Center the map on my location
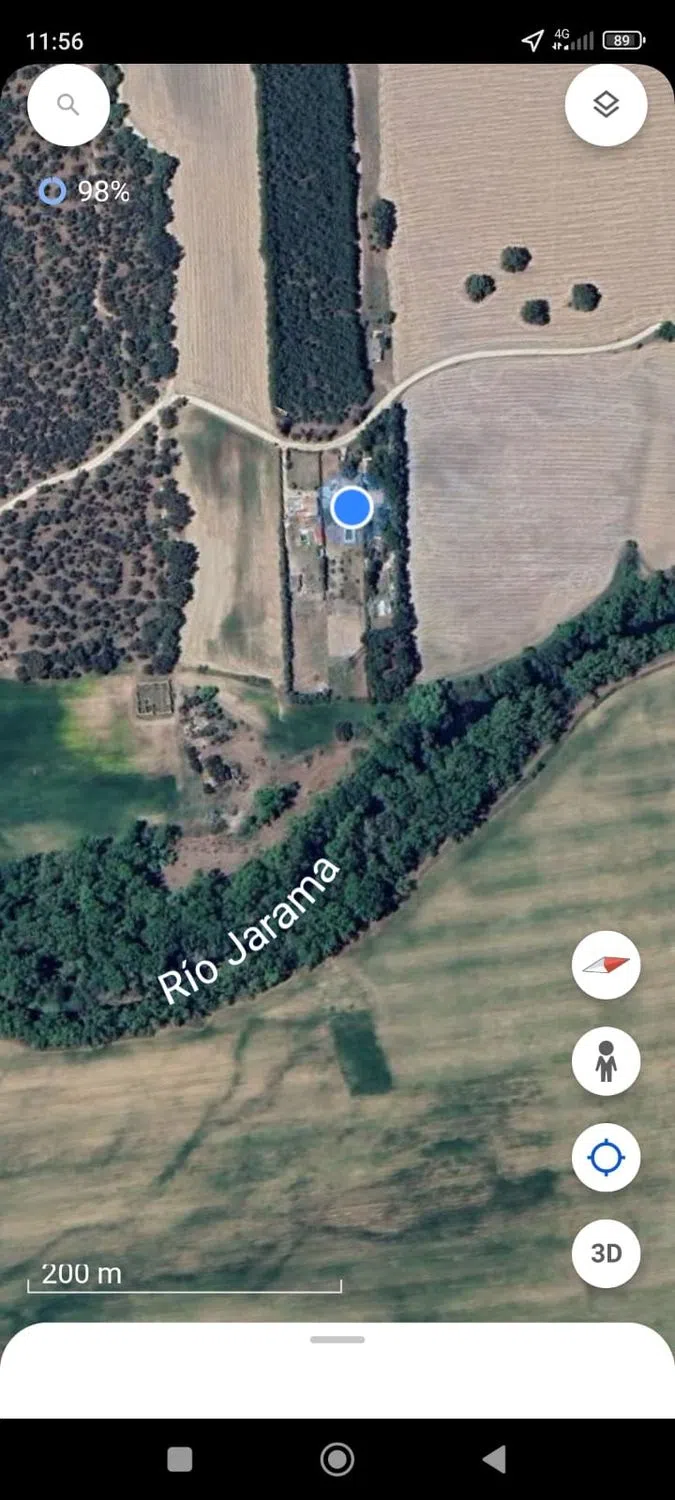Viewport: 675px width, 1500px height. 606,1157
